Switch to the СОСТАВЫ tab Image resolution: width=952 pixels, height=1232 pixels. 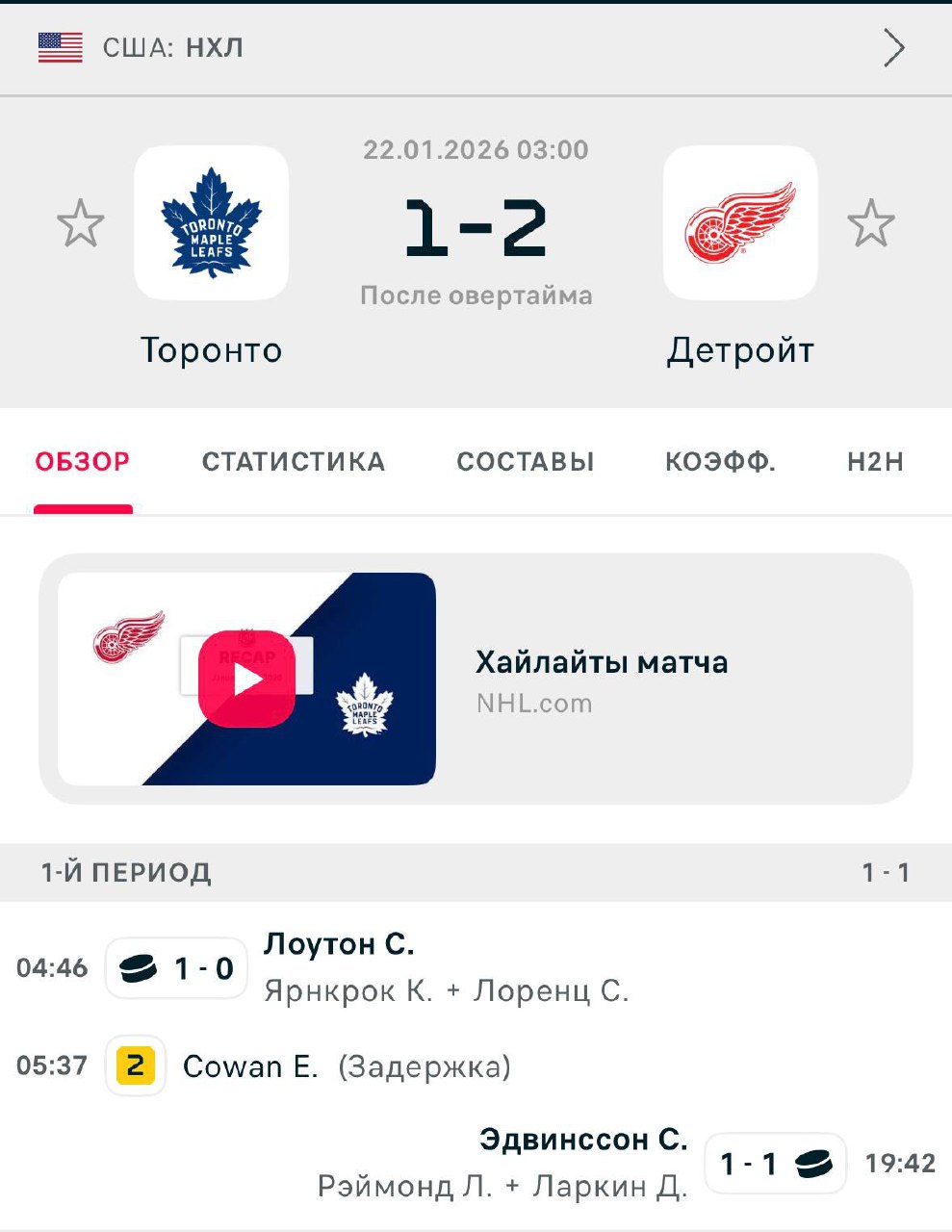(526, 462)
